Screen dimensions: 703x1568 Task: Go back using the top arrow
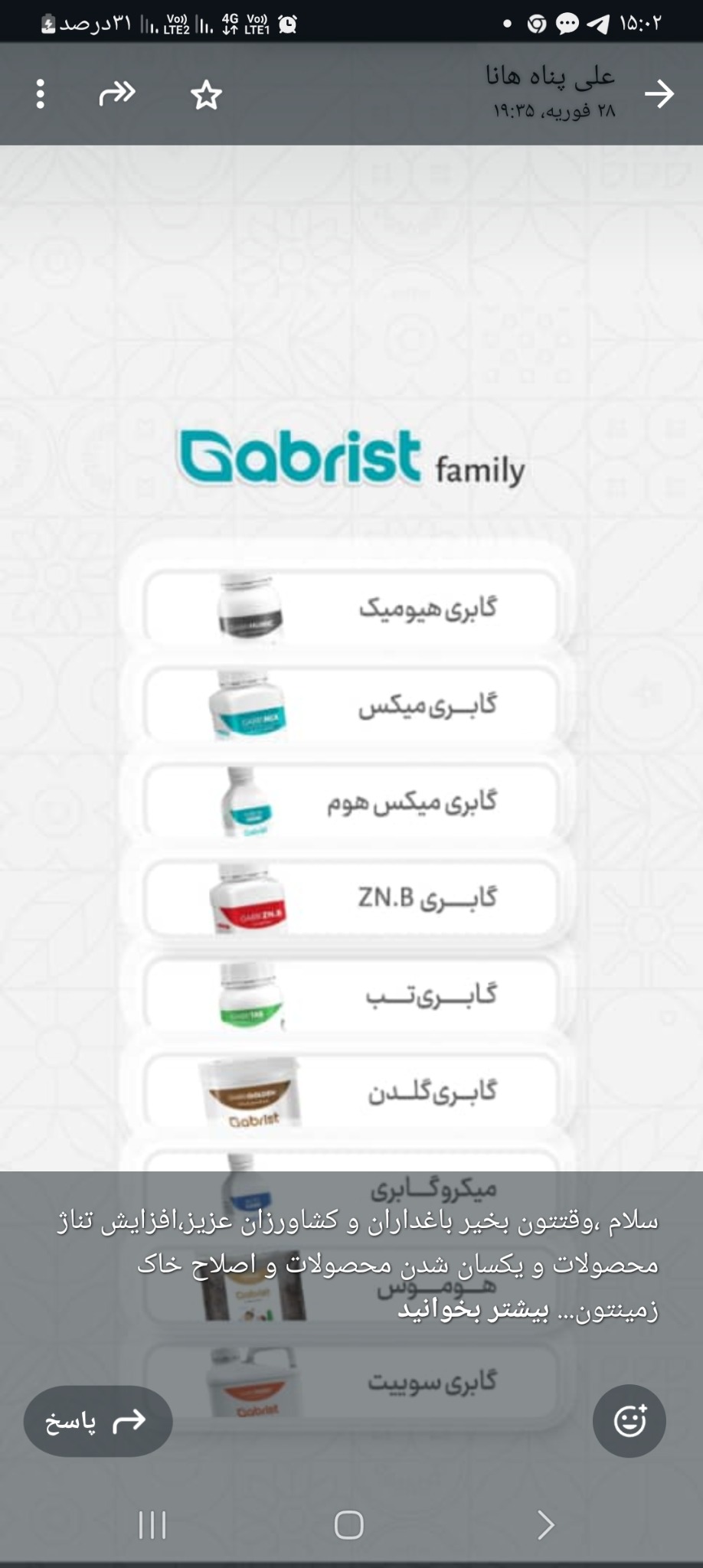point(659,94)
